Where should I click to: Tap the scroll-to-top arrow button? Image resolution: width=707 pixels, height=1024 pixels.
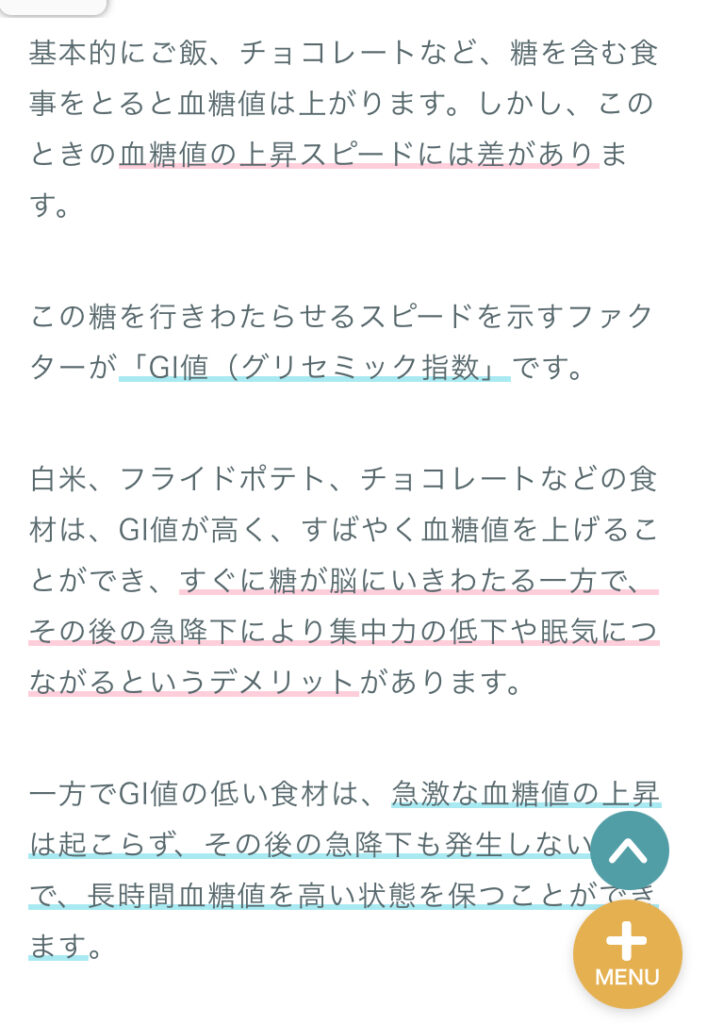(x=629, y=851)
